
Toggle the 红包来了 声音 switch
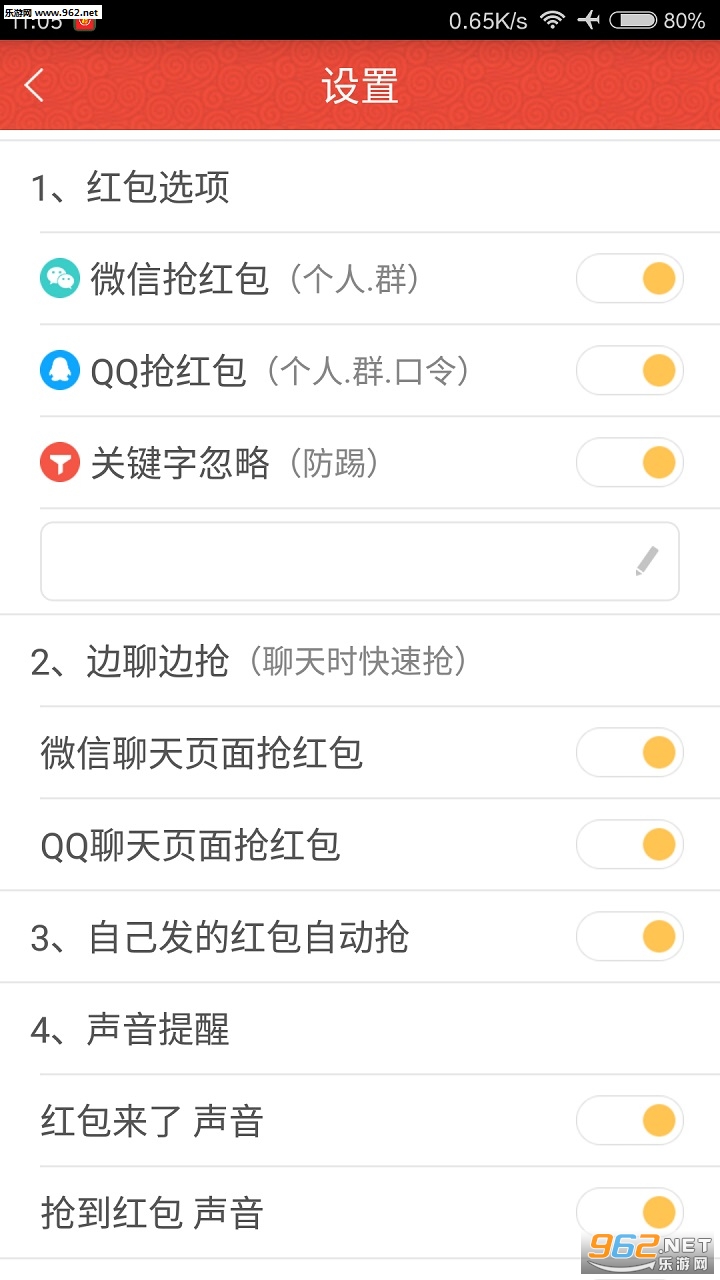[630, 1121]
